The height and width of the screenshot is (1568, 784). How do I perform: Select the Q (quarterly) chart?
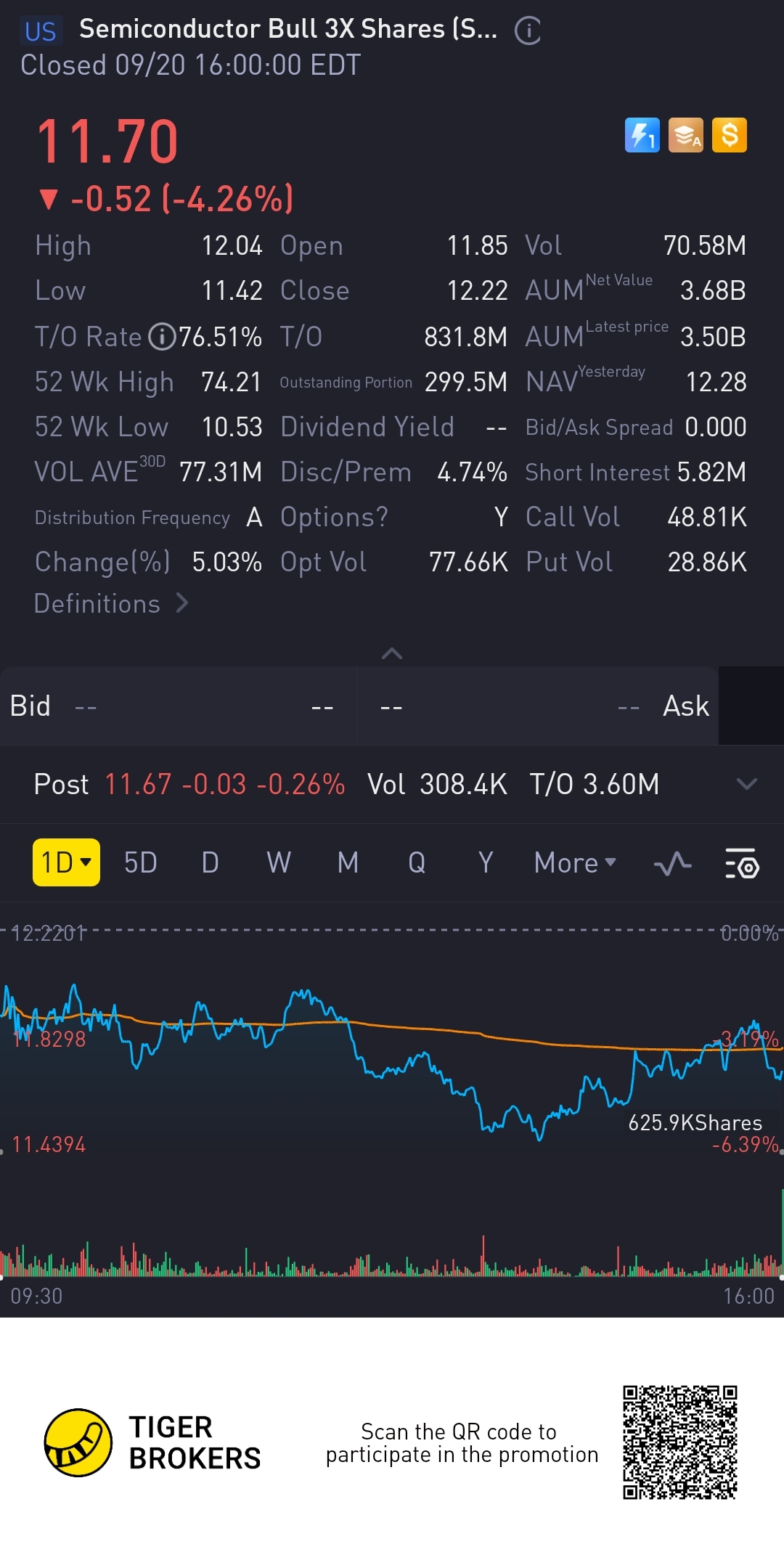pyautogui.click(x=417, y=862)
